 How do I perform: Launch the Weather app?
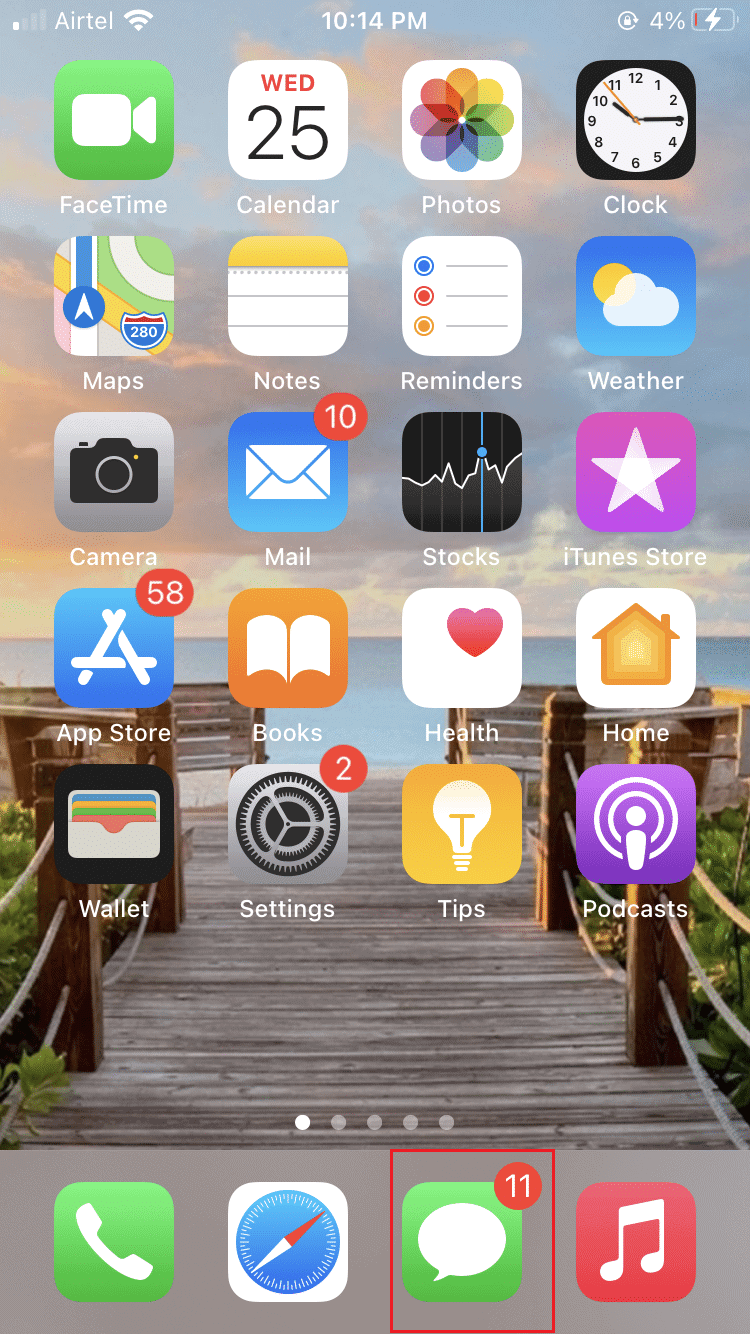pyautogui.click(x=635, y=296)
